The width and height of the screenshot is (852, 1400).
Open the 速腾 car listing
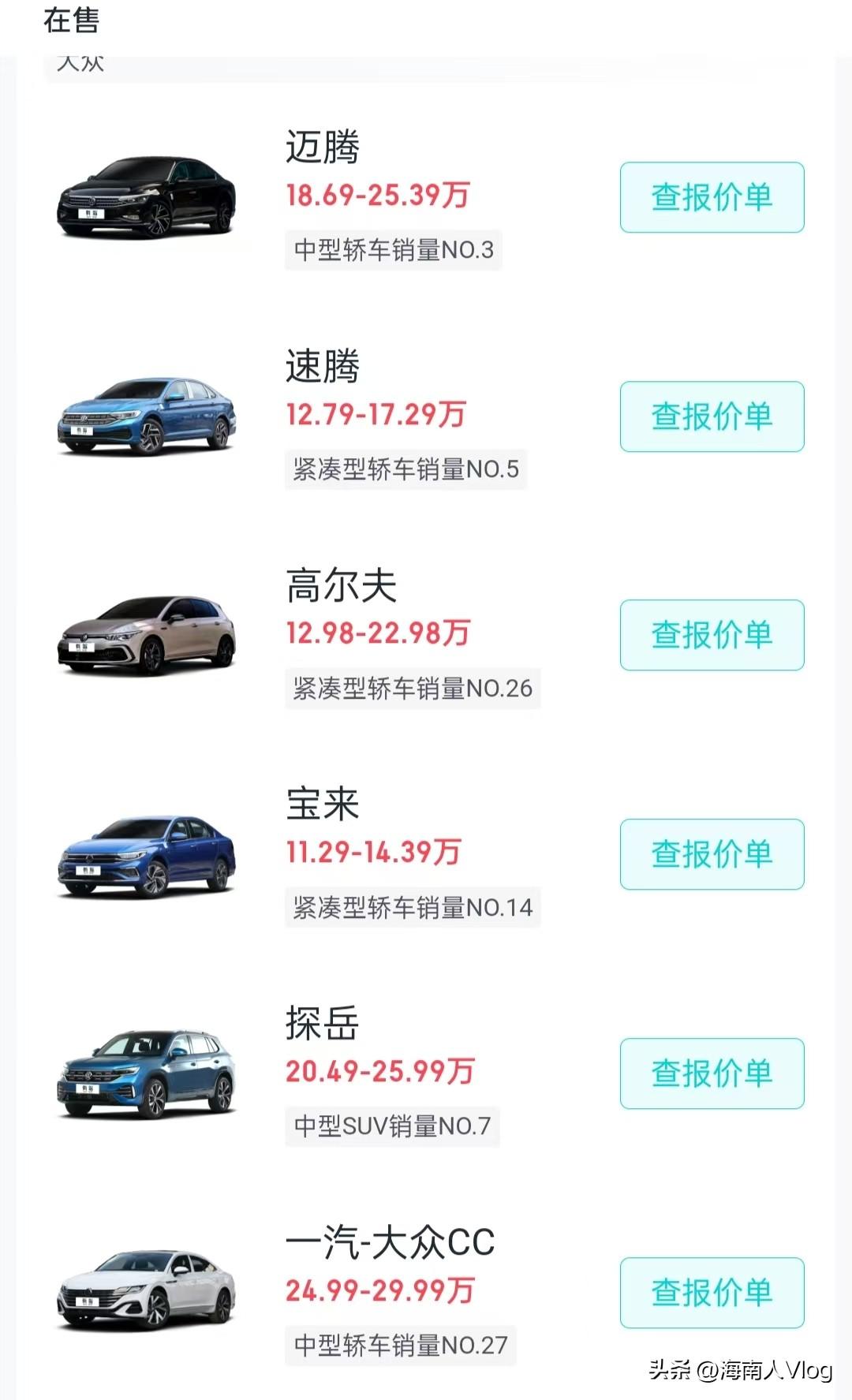[x=323, y=367]
